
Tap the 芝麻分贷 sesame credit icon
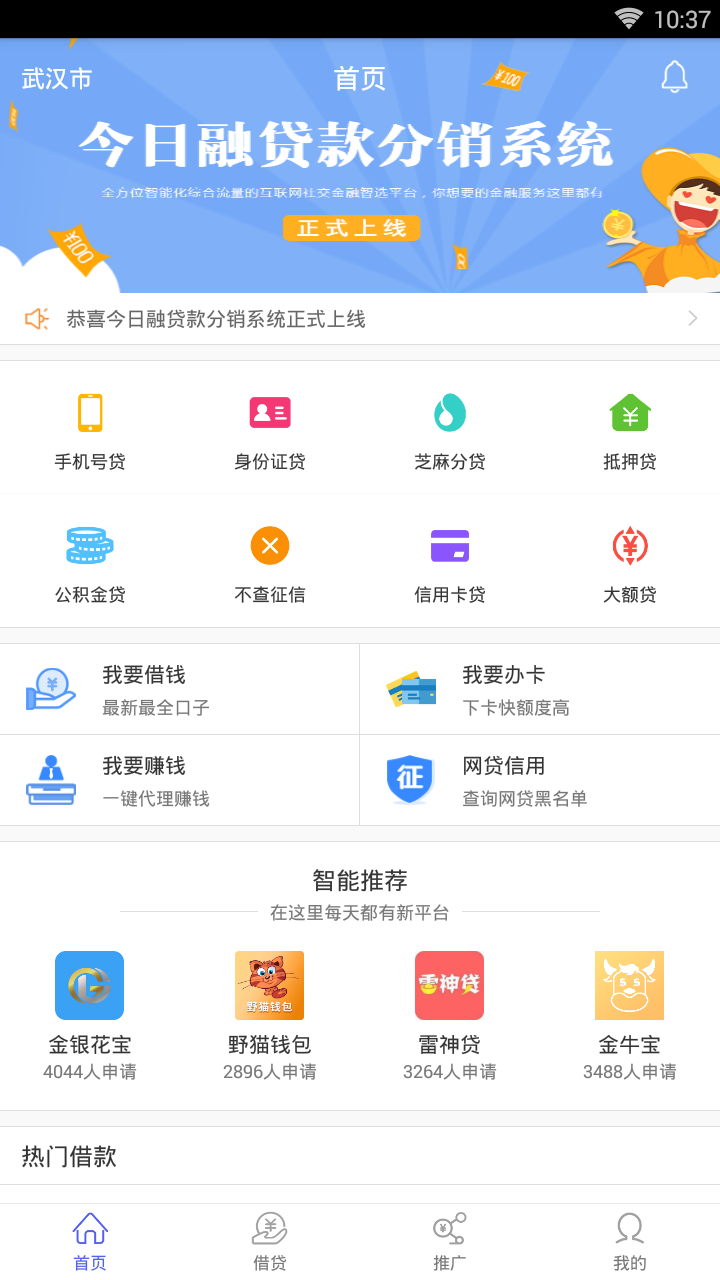point(449,412)
